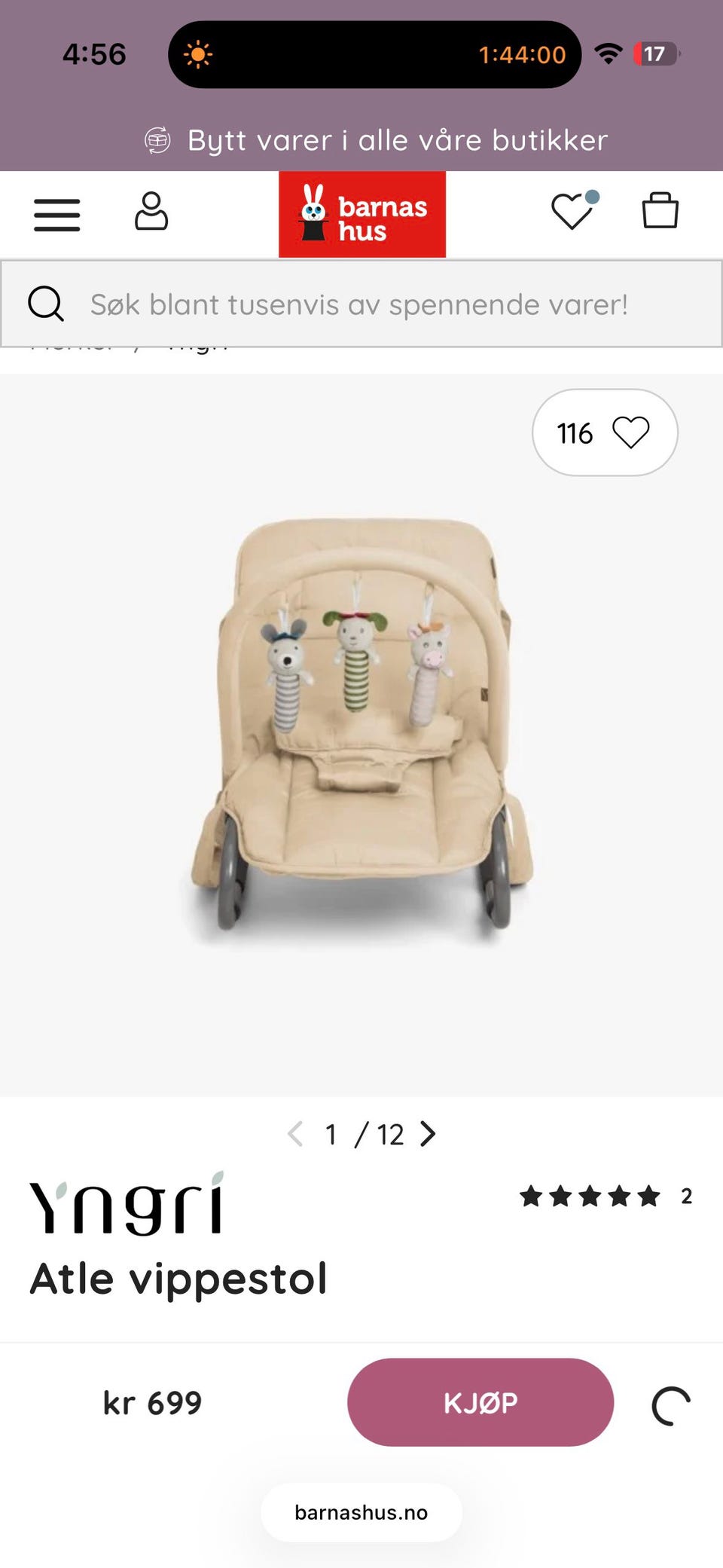Show next product image
Screen dimensions: 723x1568
point(428,1134)
